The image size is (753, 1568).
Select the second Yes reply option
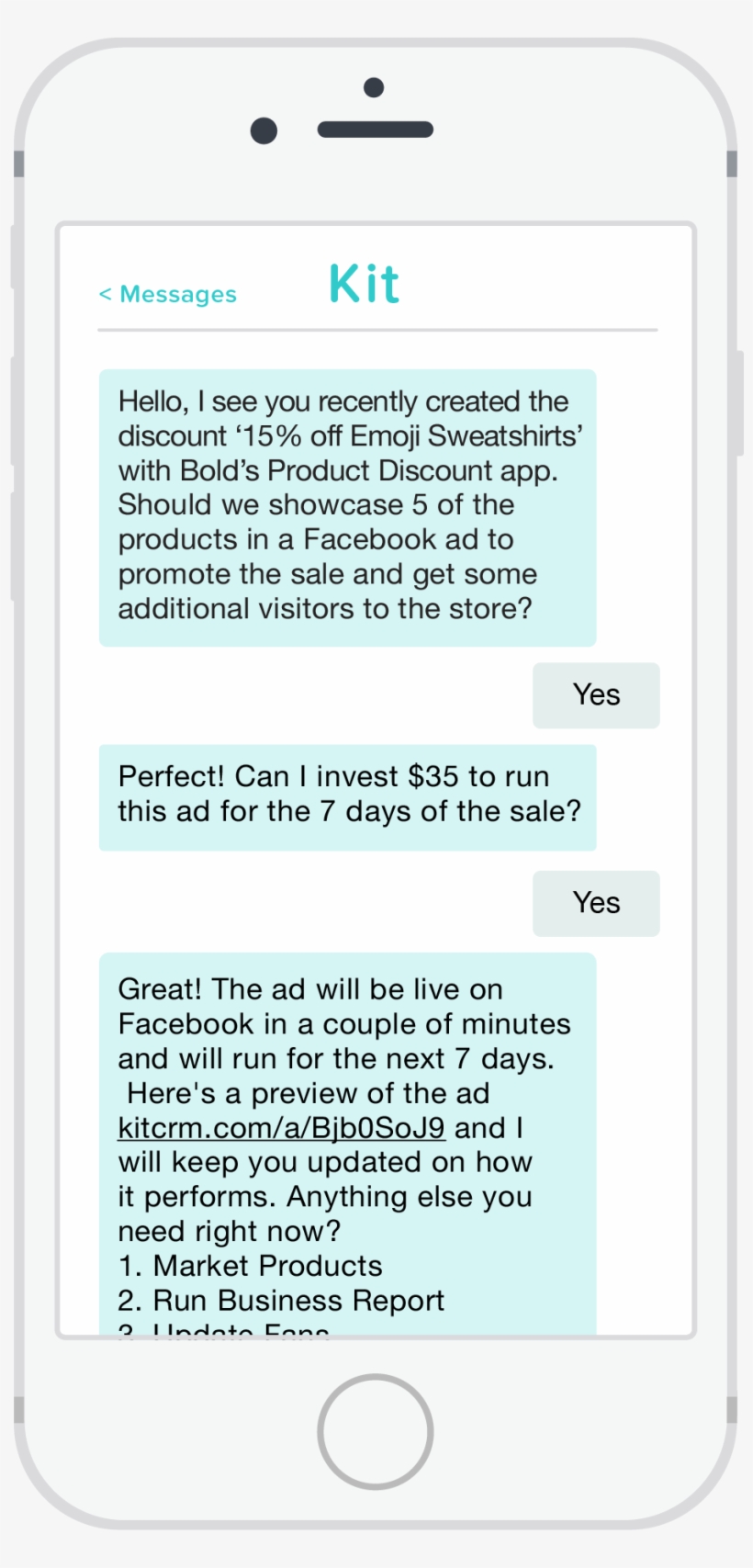pyautogui.click(x=595, y=903)
